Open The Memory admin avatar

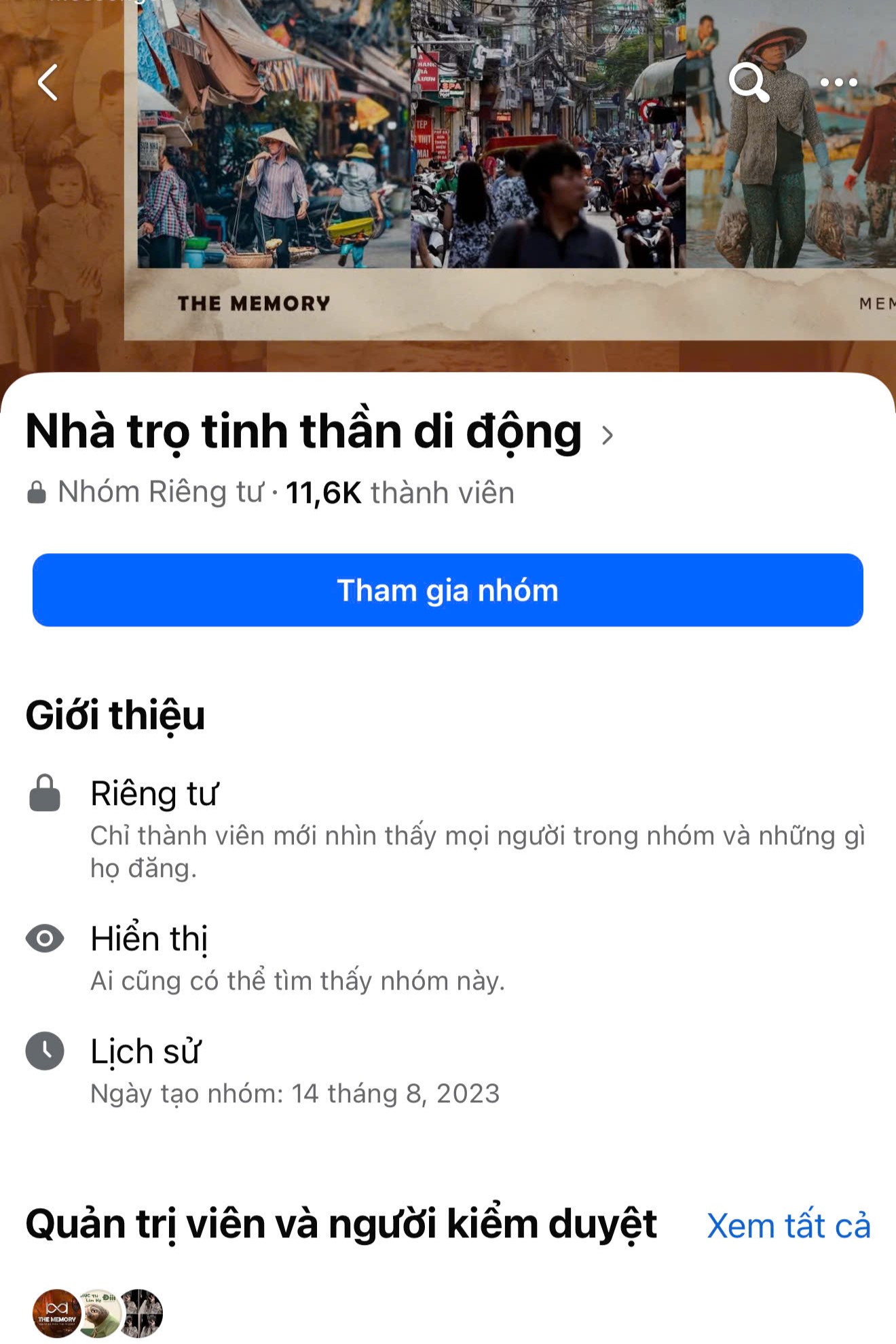57,1313
